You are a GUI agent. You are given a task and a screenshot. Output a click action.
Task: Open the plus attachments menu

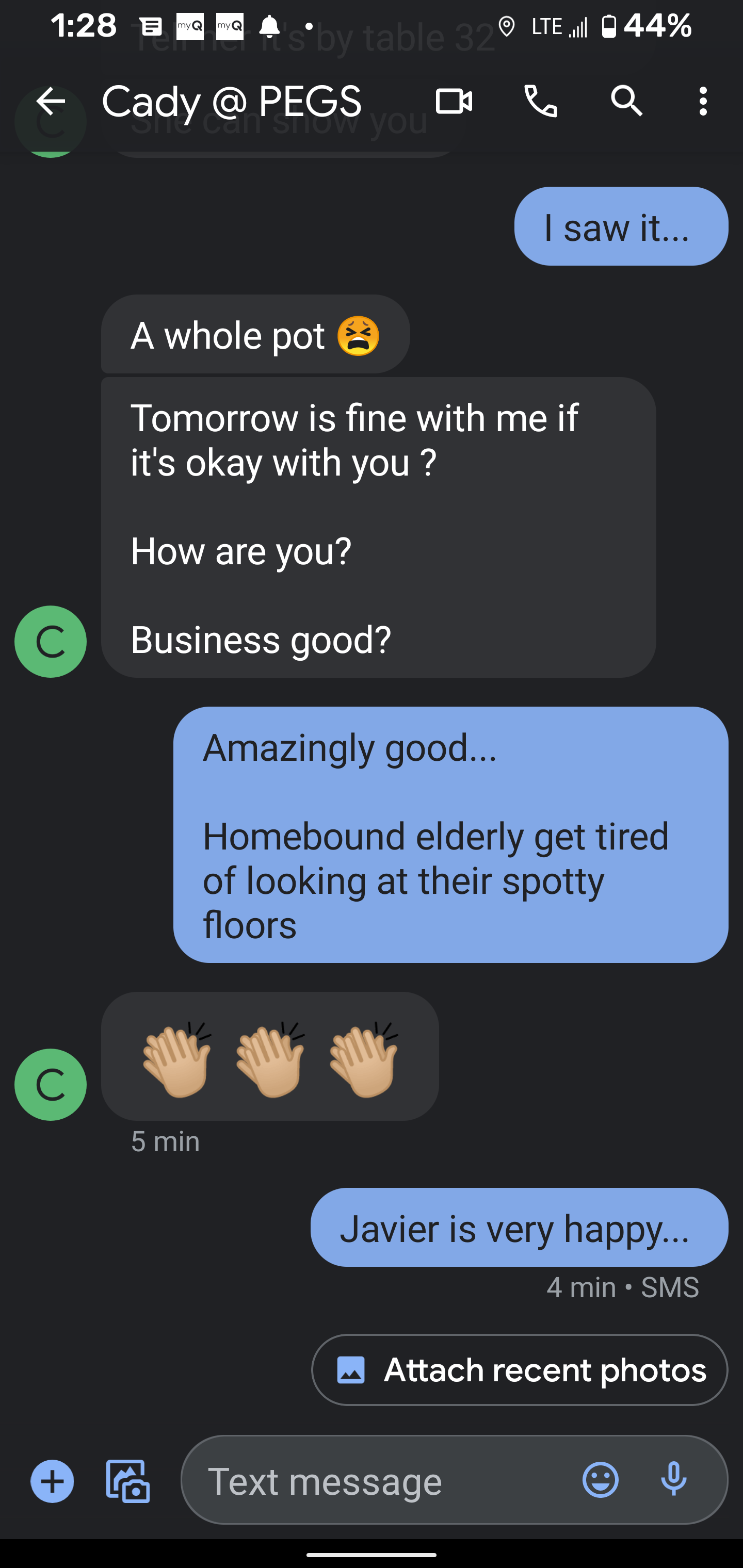coord(53,1480)
